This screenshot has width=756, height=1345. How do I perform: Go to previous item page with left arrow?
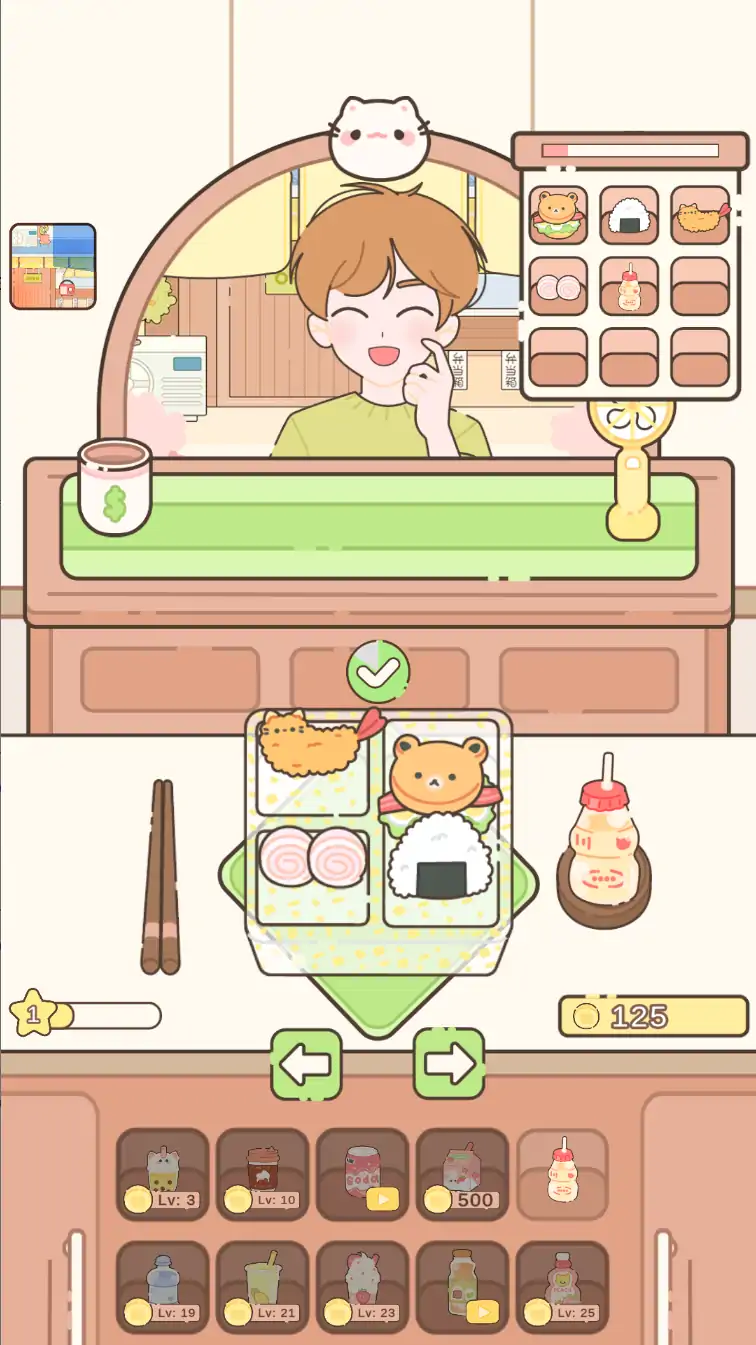coord(306,1065)
